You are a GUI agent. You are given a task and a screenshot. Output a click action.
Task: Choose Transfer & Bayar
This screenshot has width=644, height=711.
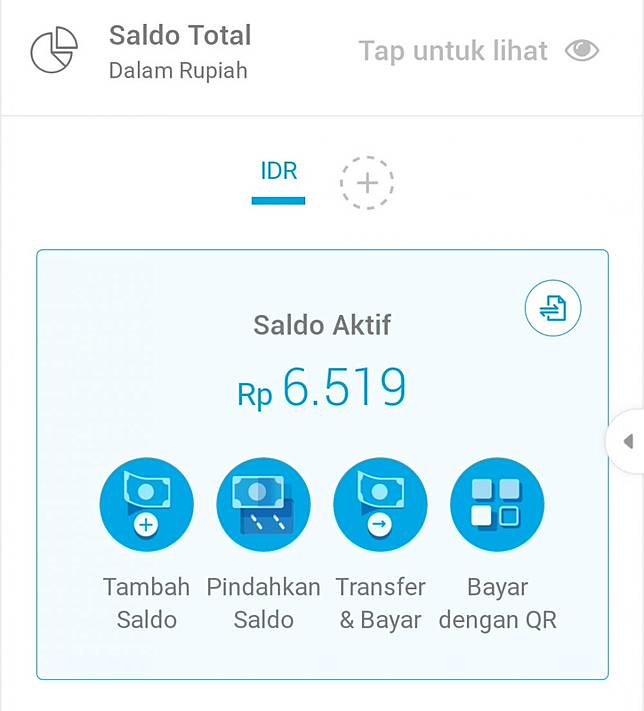(380, 505)
